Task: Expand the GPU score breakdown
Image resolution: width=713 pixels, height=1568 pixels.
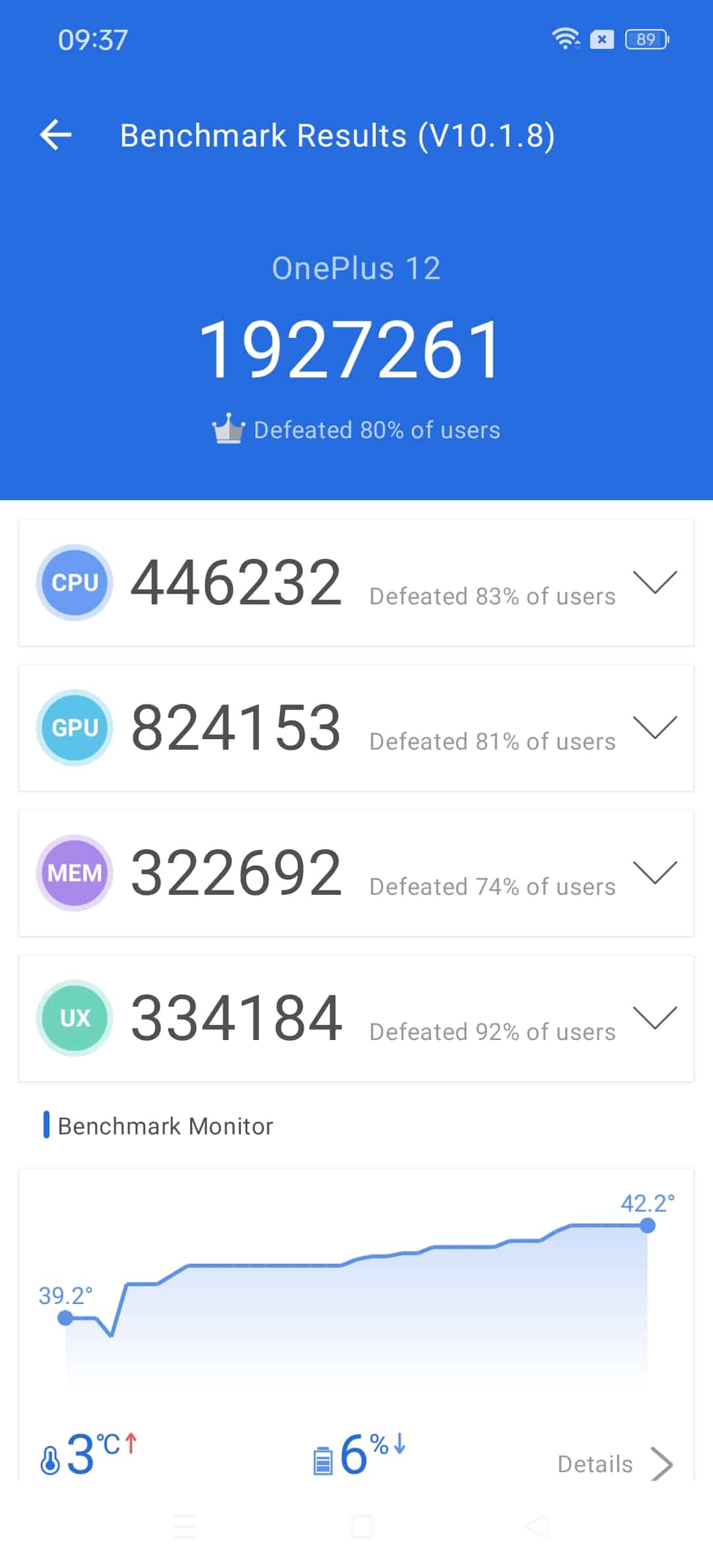Action: tap(655, 727)
